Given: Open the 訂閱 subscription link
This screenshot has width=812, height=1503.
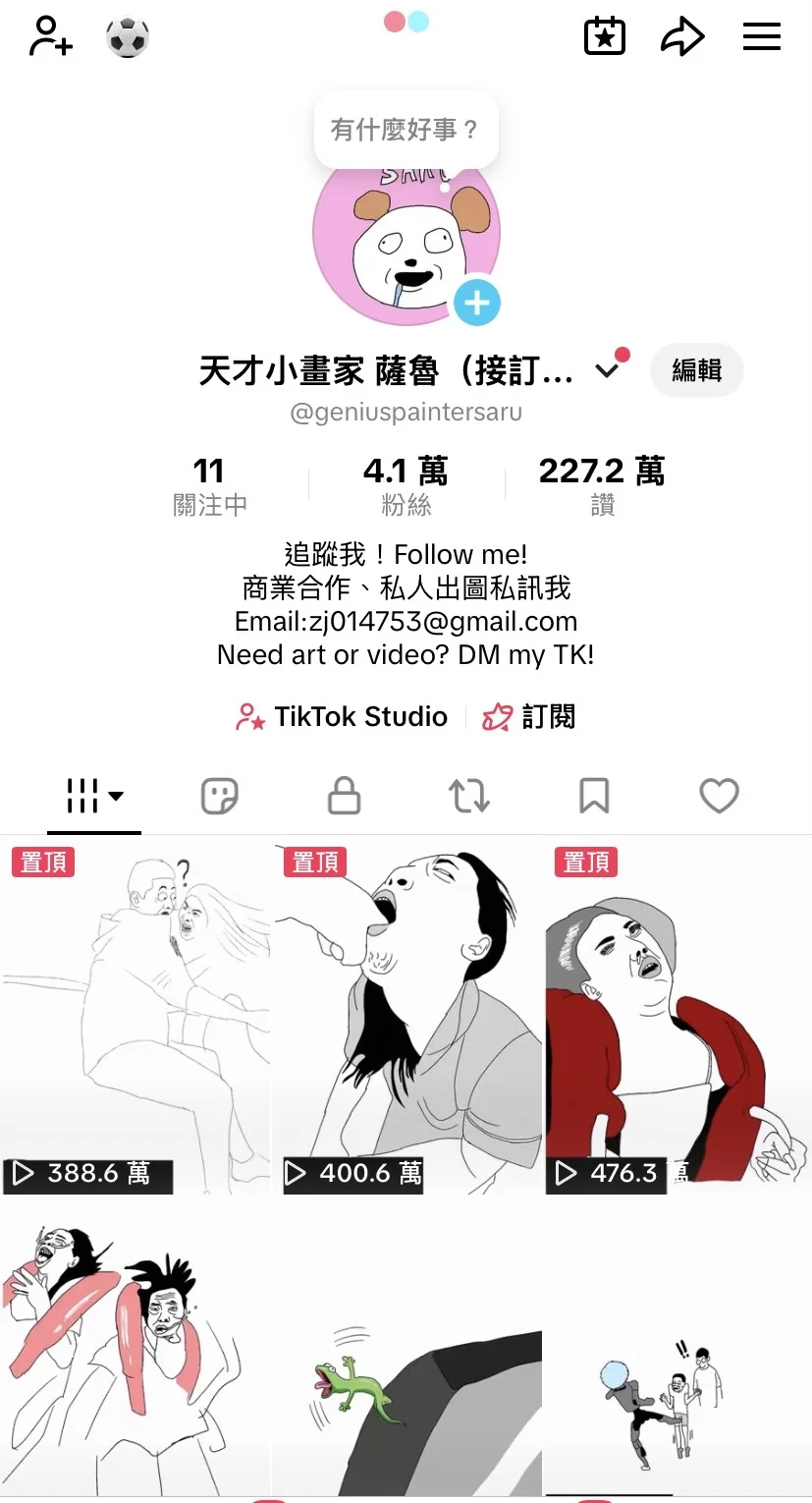Looking at the screenshot, I should point(529,717).
